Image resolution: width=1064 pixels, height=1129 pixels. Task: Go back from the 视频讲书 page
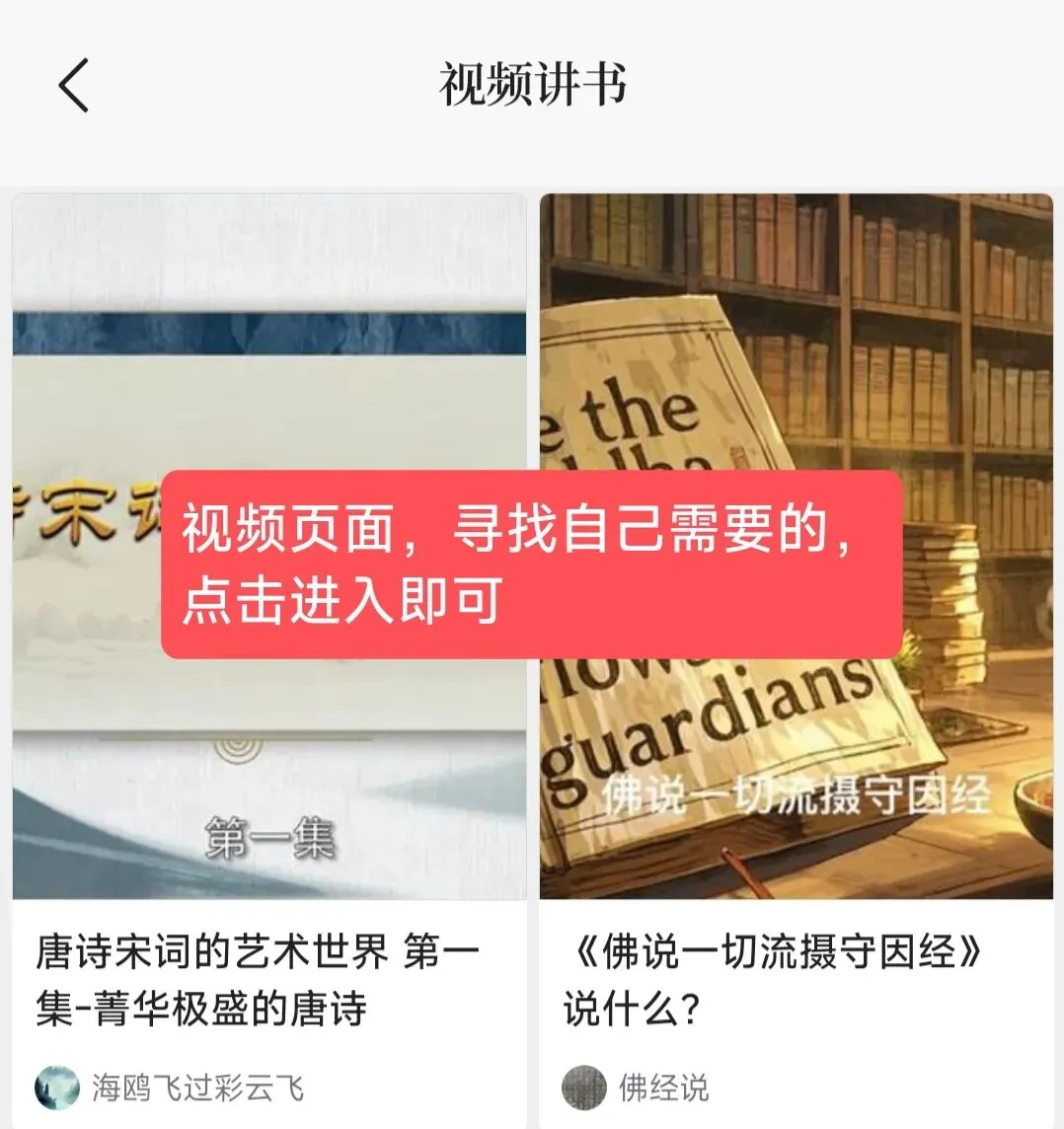[x=73, y=86]
